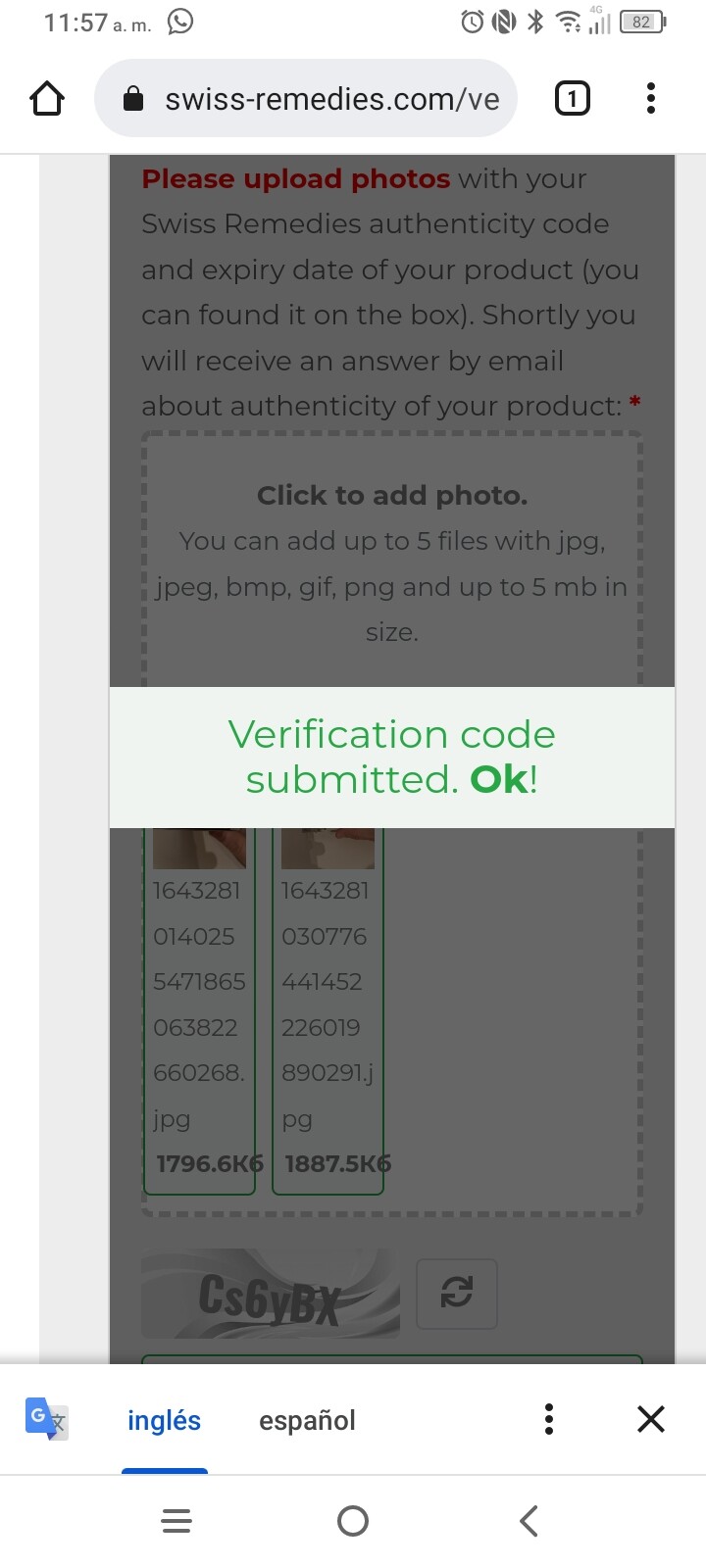Open the tab switcher showing 1 tab
The width and height of the screenshot is (706, 1568).
tap(573, 98)
